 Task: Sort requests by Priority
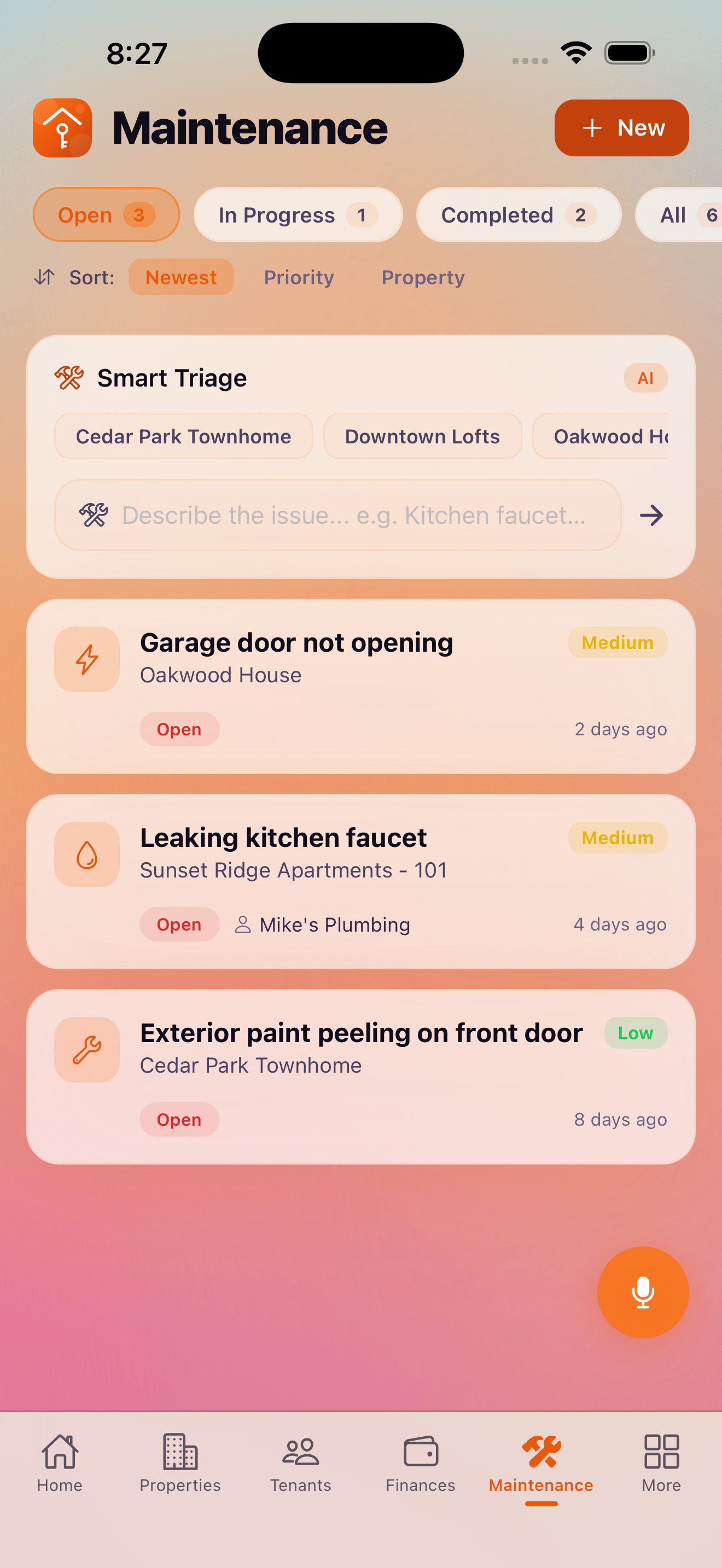pos(298,277)
